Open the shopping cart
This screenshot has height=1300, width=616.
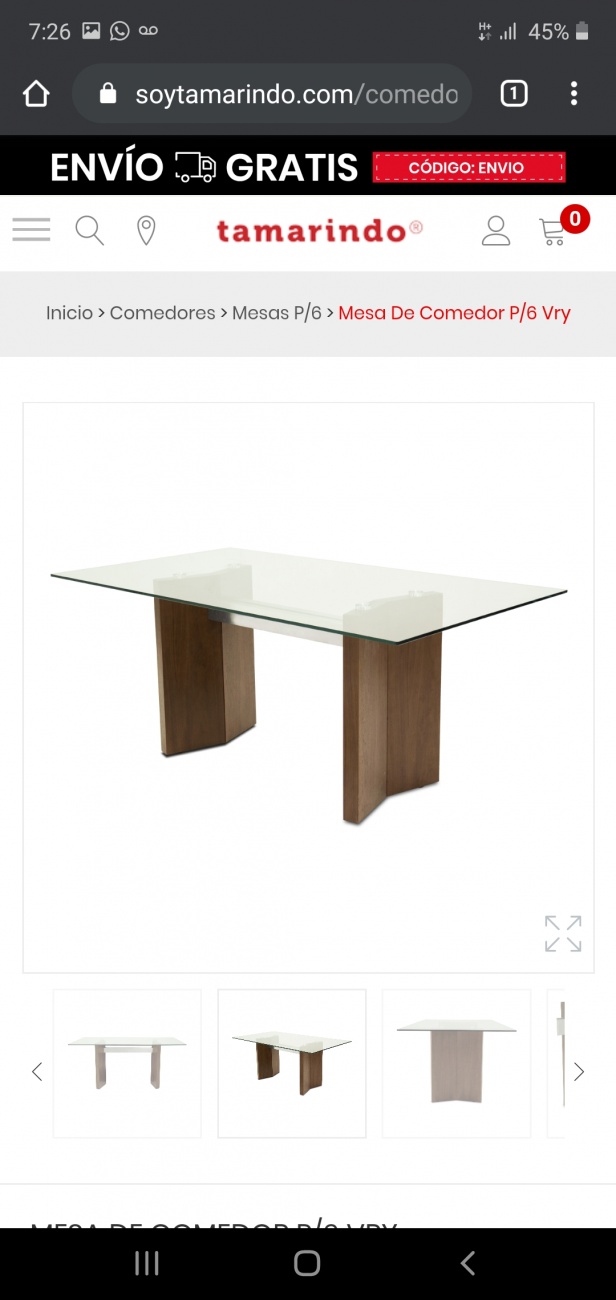click(553, 231)
